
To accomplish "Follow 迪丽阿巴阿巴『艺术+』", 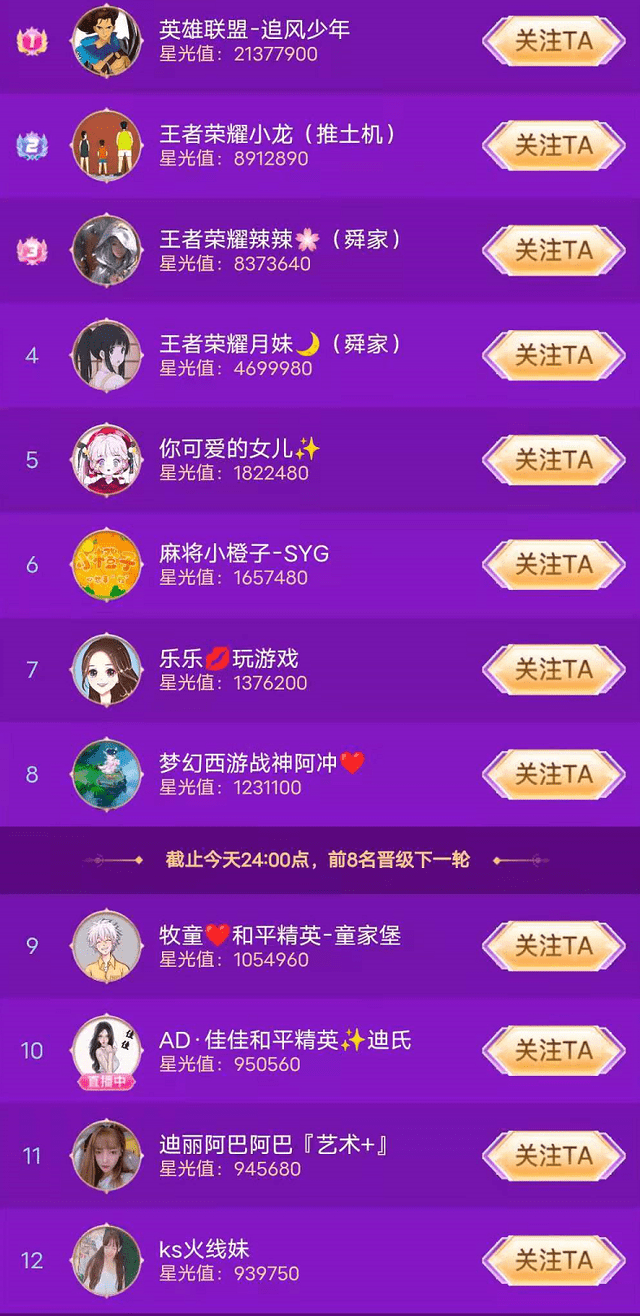I will 553,1156.
